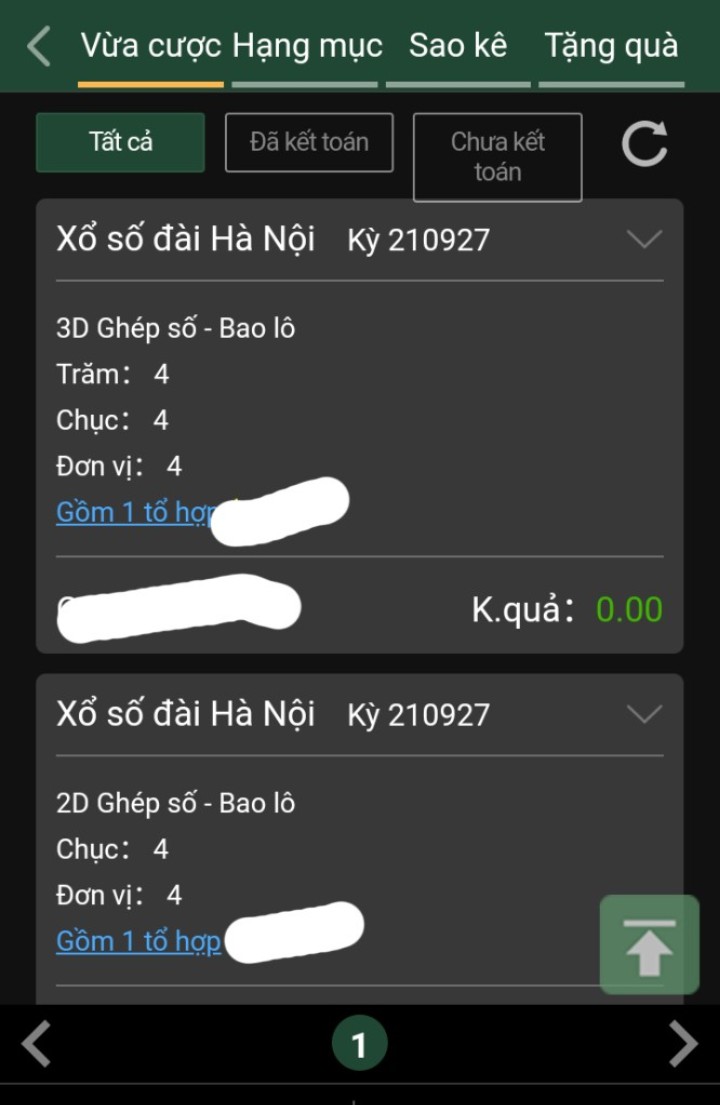Jump back to top of list

point(649,945)
